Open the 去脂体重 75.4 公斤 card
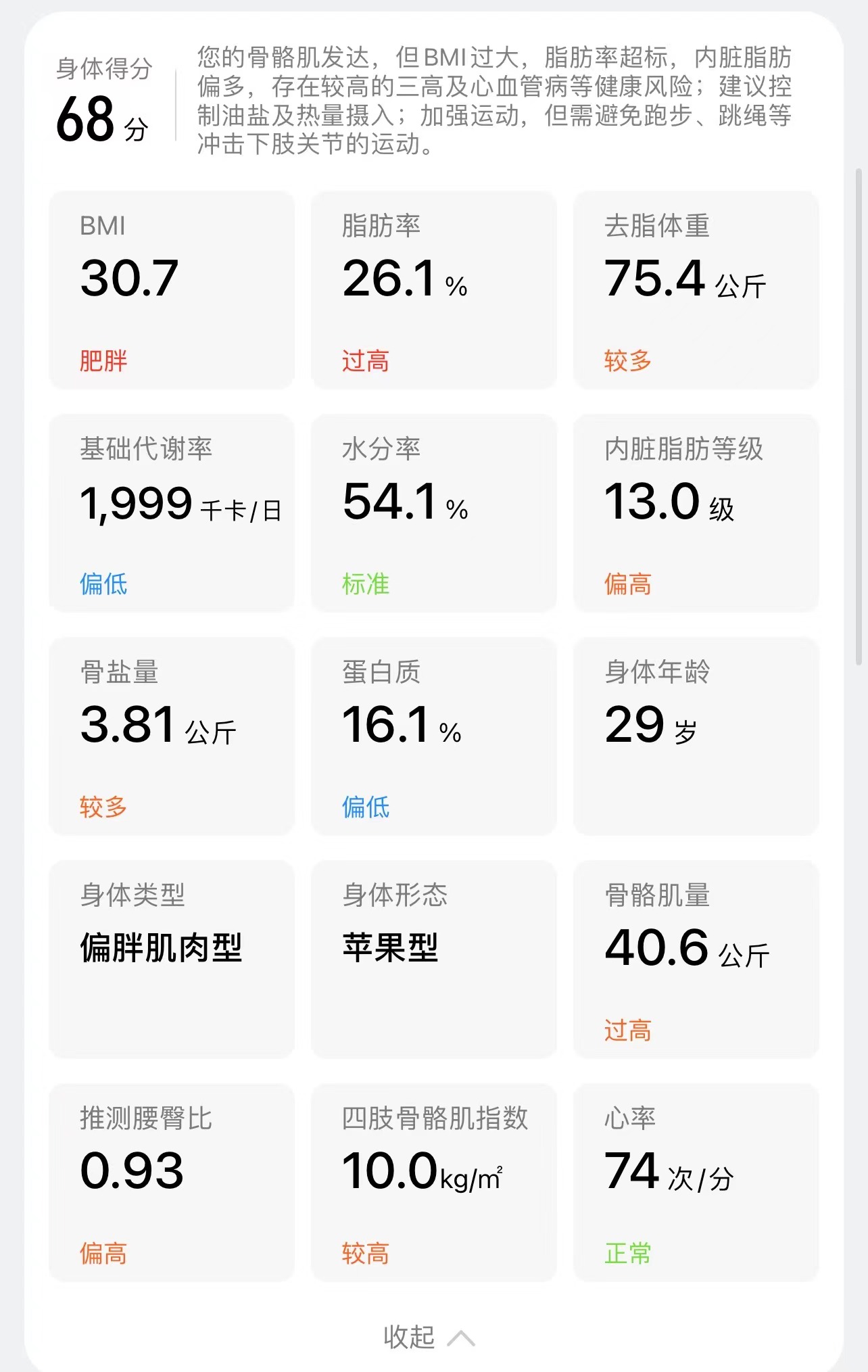This screenshot has width=868, height=1372. [696, 290]
